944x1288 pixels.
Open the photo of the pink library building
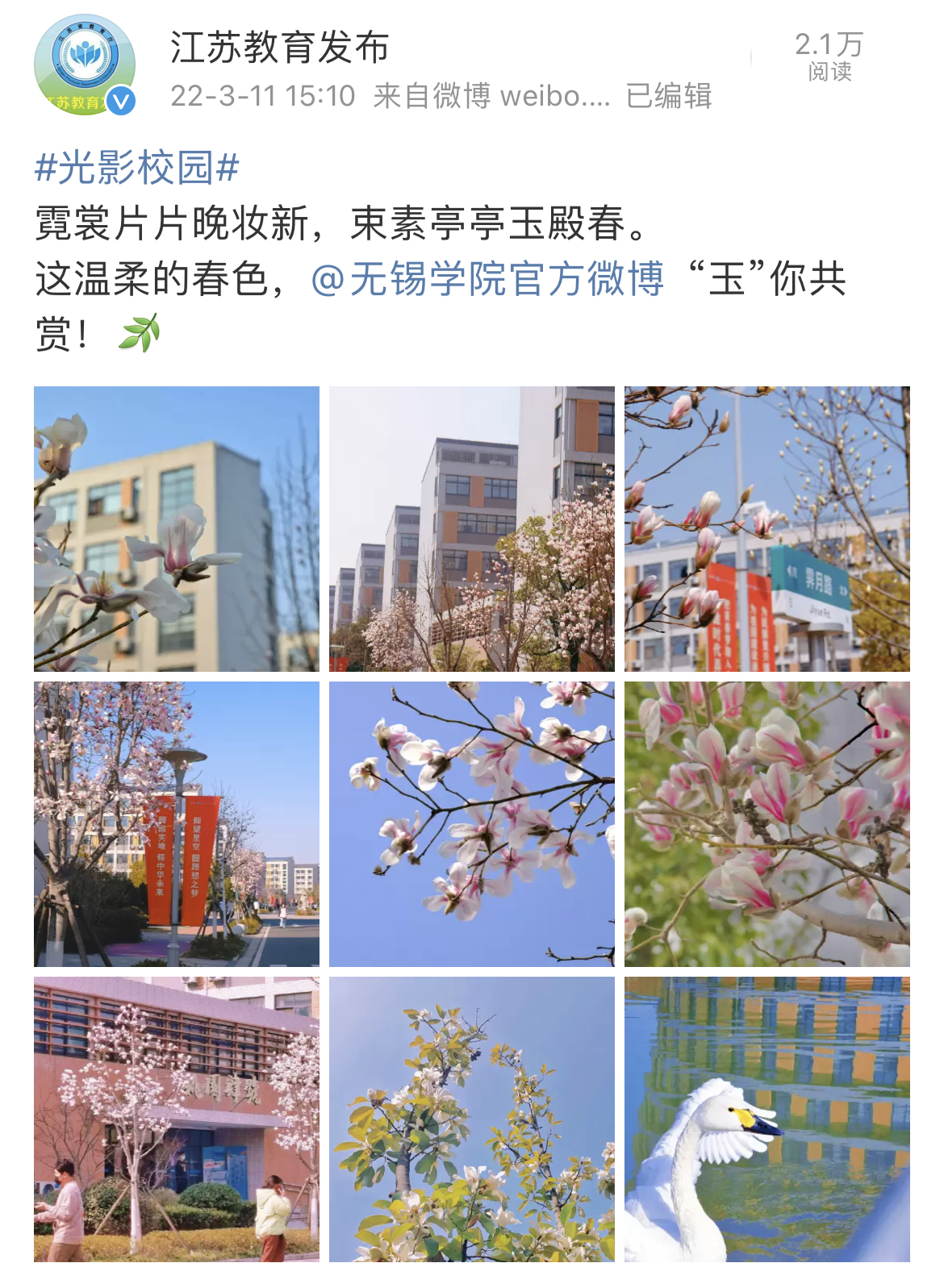[x=177, y=1119]
